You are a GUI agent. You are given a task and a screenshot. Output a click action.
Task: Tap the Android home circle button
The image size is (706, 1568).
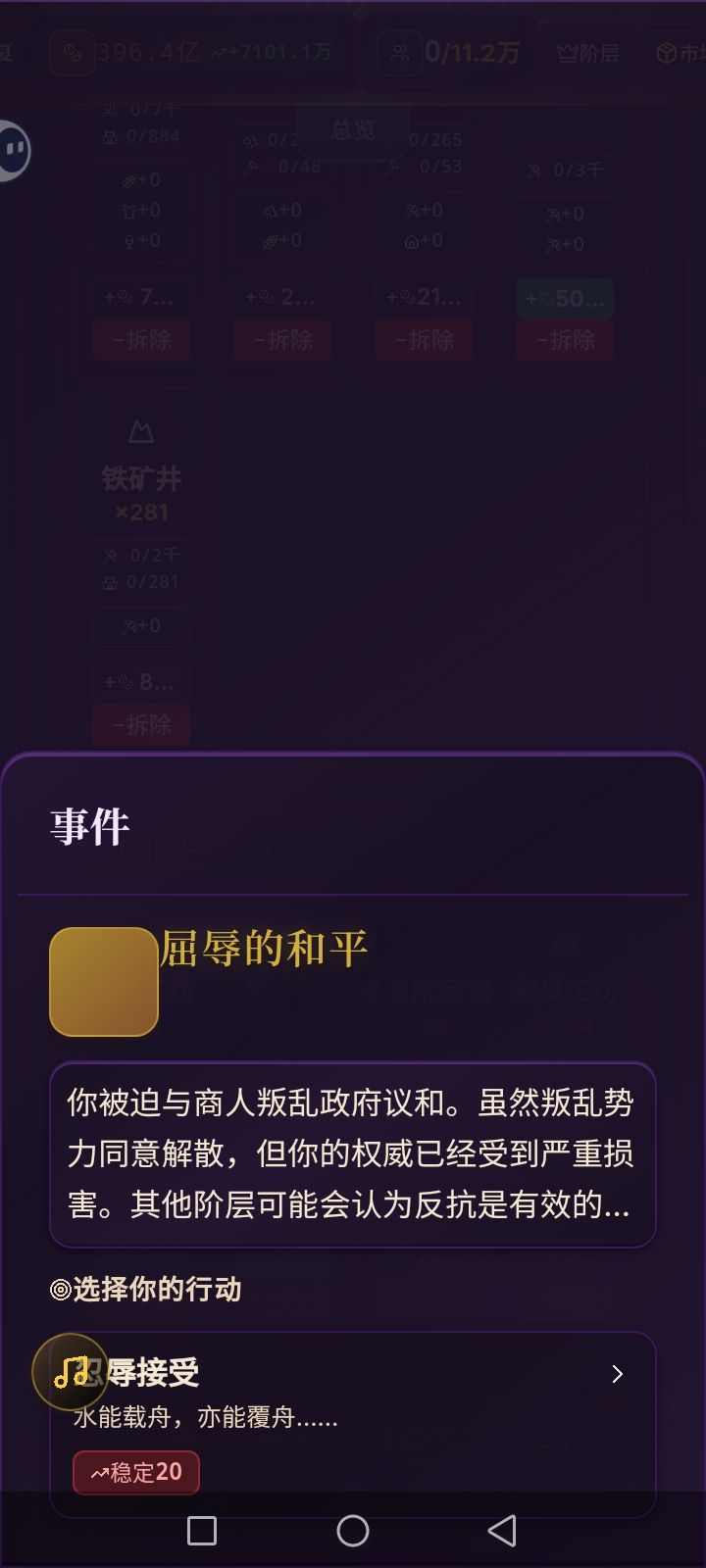click(x=353, y=1531)
